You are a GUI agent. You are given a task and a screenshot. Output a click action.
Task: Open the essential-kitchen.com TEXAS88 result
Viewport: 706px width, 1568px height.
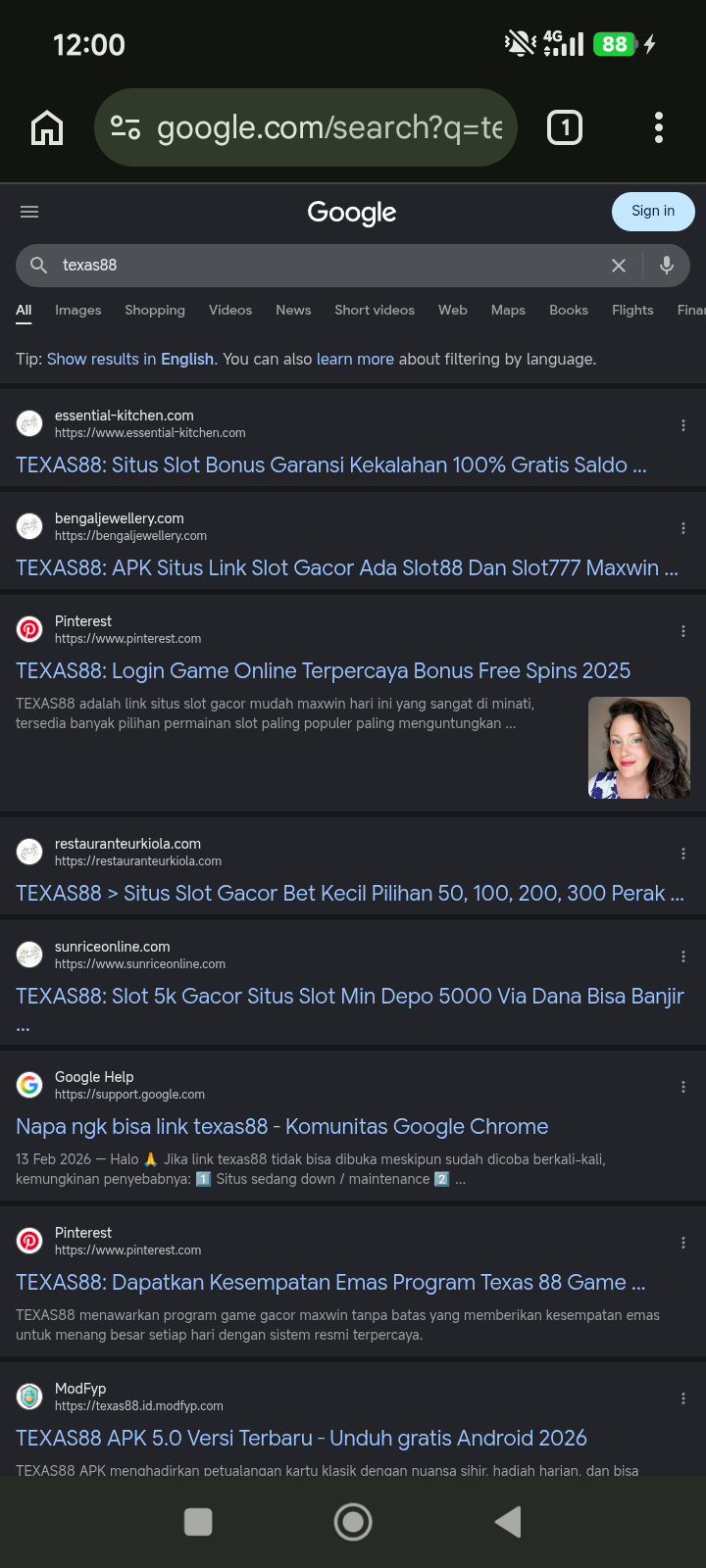331,465
